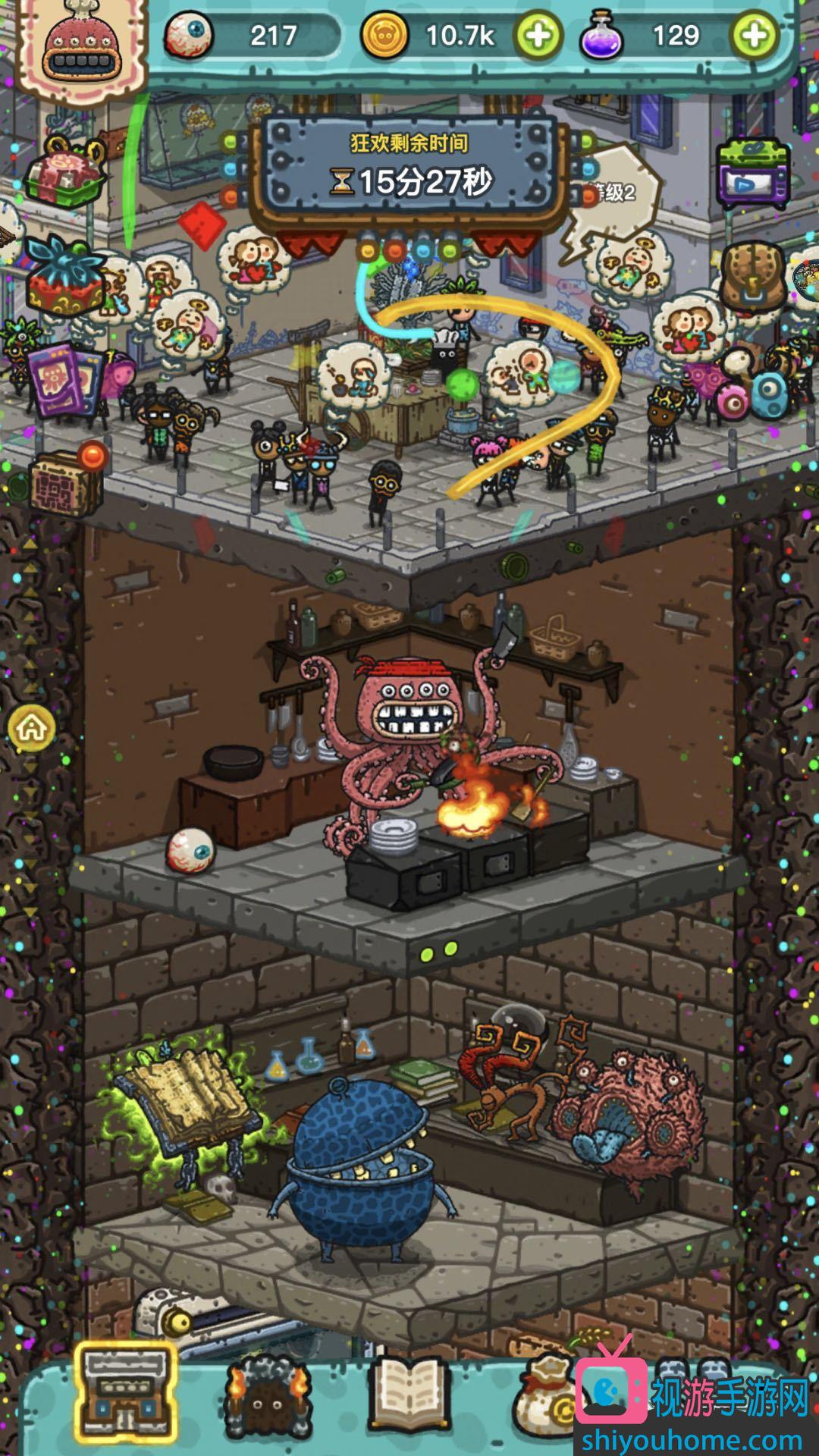The image size is (819, 1456).
Task: Collect the eyeball on kitchen floor
Action: [x=190, y=849]
